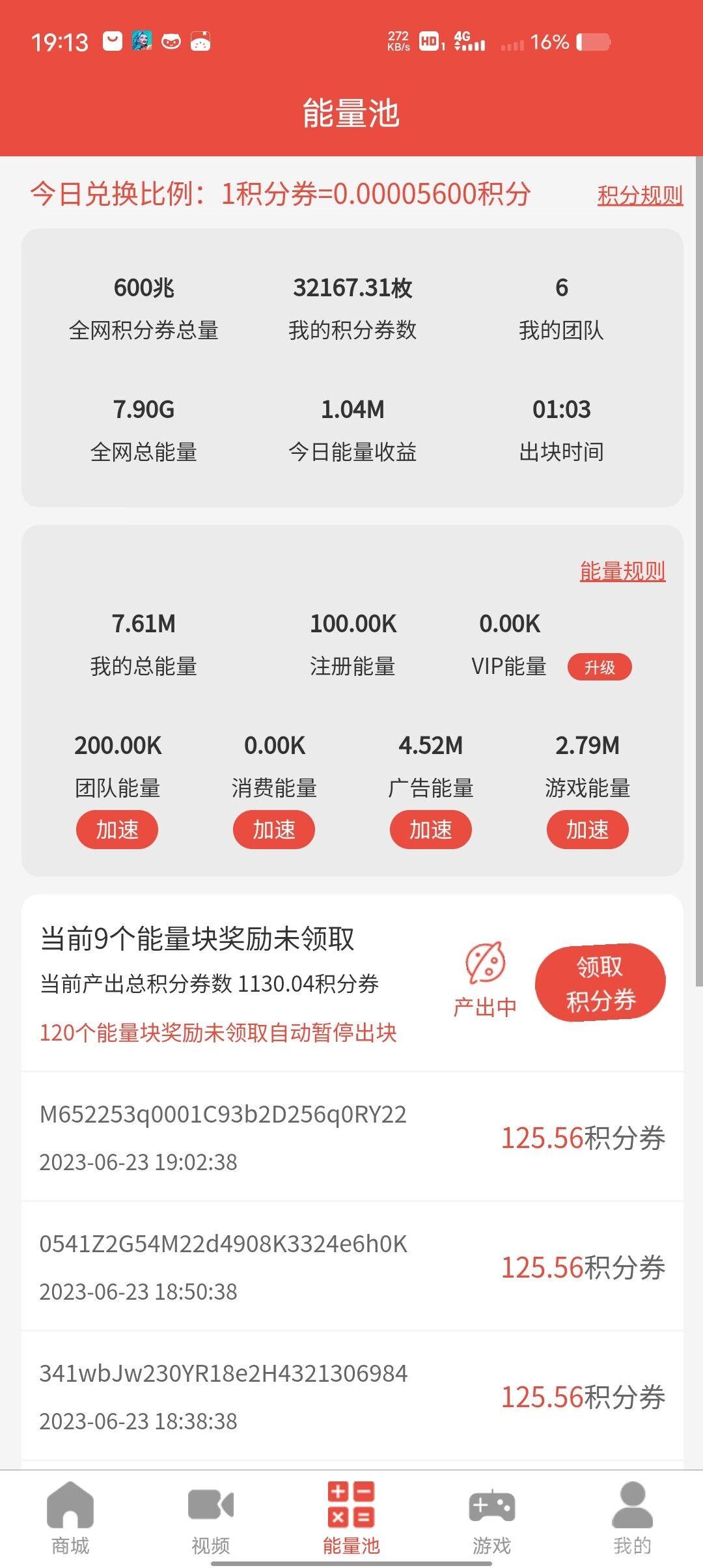Open the 能量规则 link
Screen dimensions: 703x1568
(622, 571)
